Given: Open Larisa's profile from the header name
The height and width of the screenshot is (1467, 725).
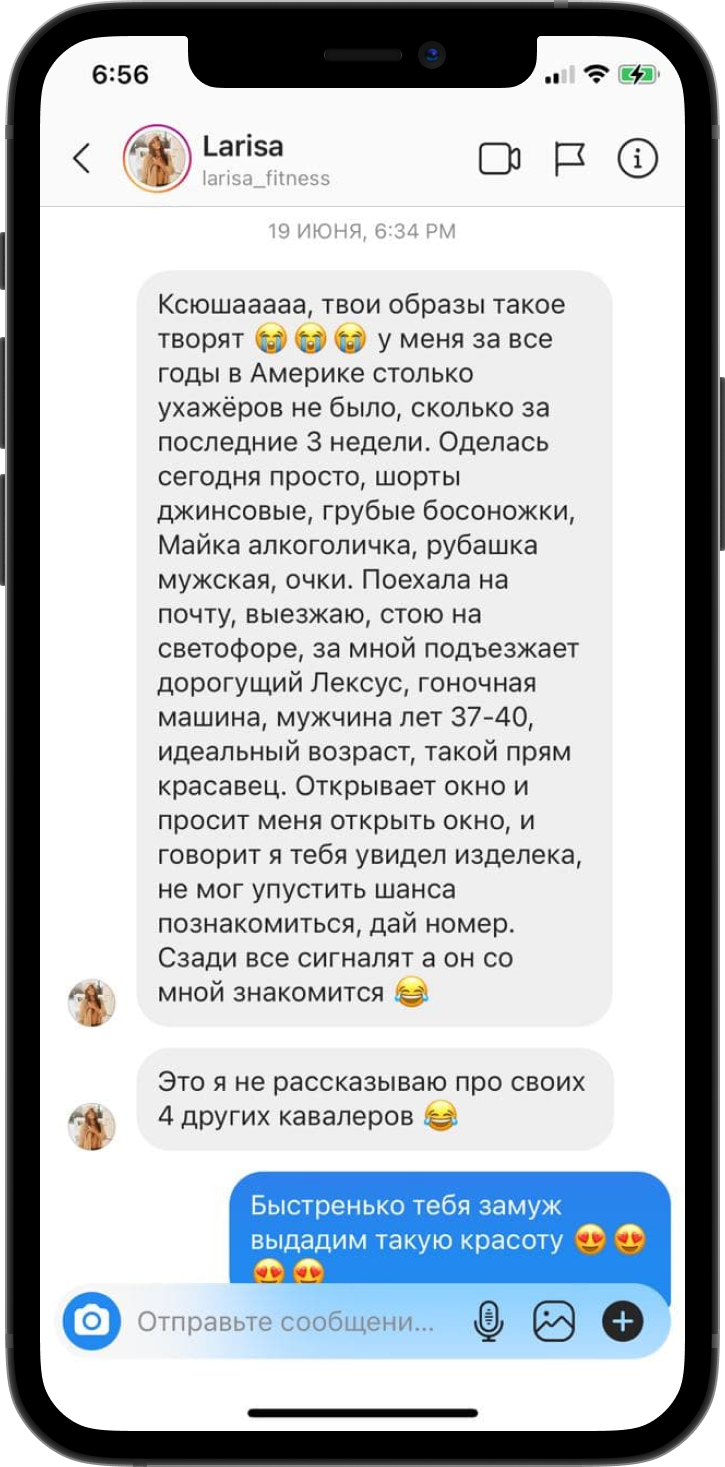Looking at the screenshot, I should point(243,146).
